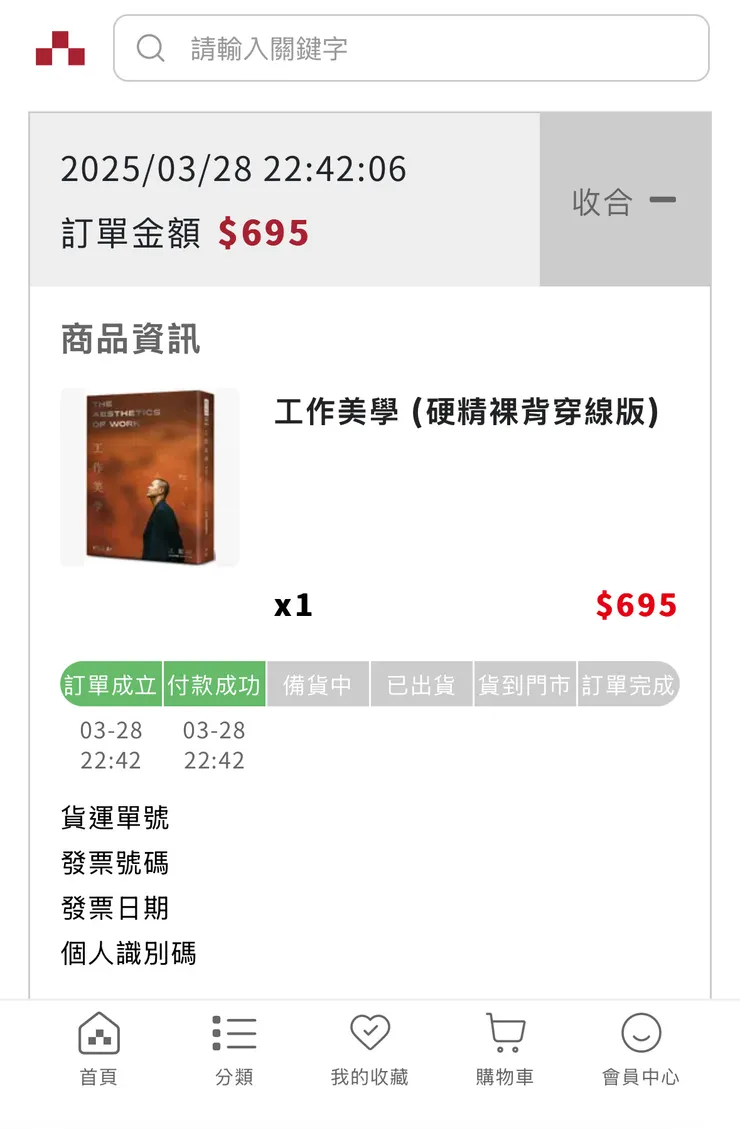The height and width of the screenshot is (1129, 740).
Task: Open the 工作美學 book cover thumbnail
Action: pos(150,477)
